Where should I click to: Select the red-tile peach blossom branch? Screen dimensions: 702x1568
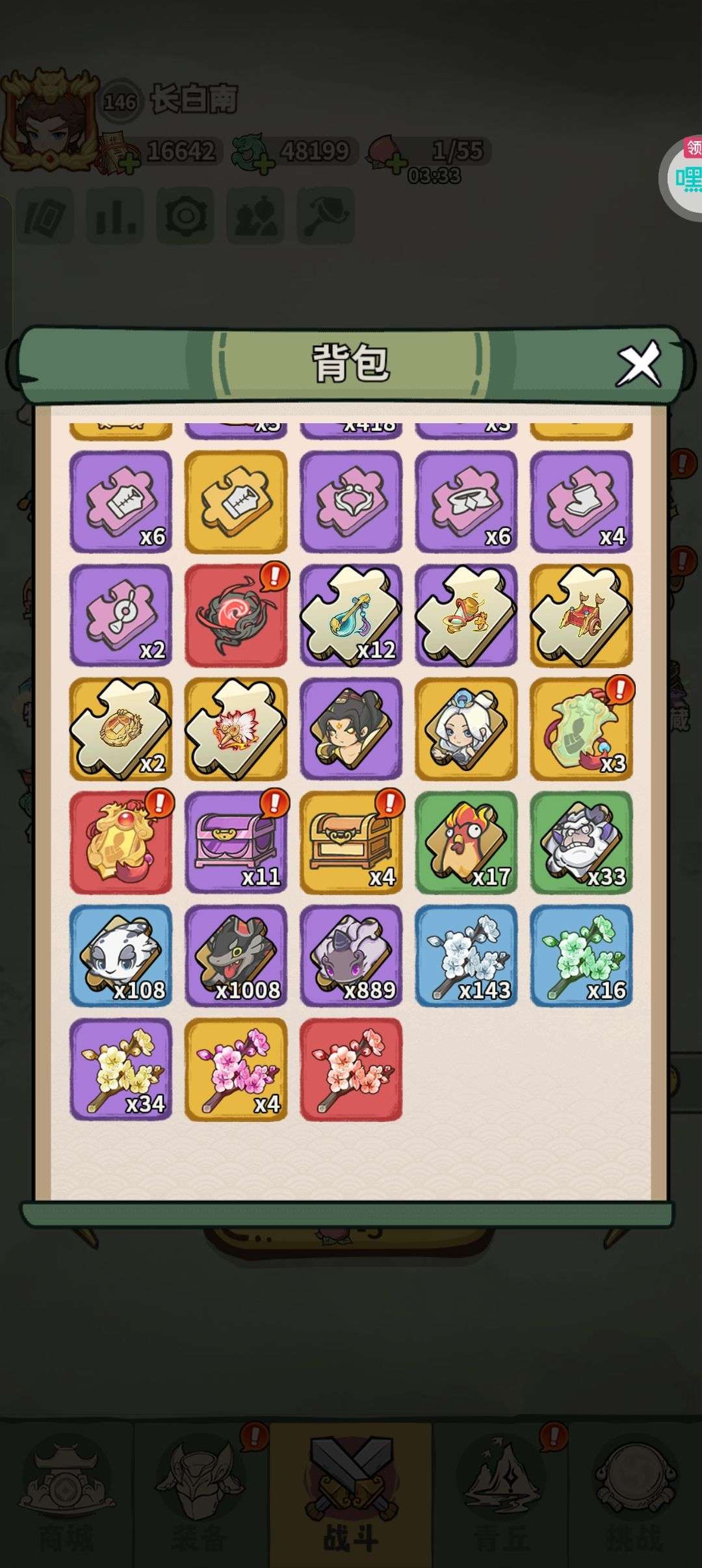[x=351, y=1069]
